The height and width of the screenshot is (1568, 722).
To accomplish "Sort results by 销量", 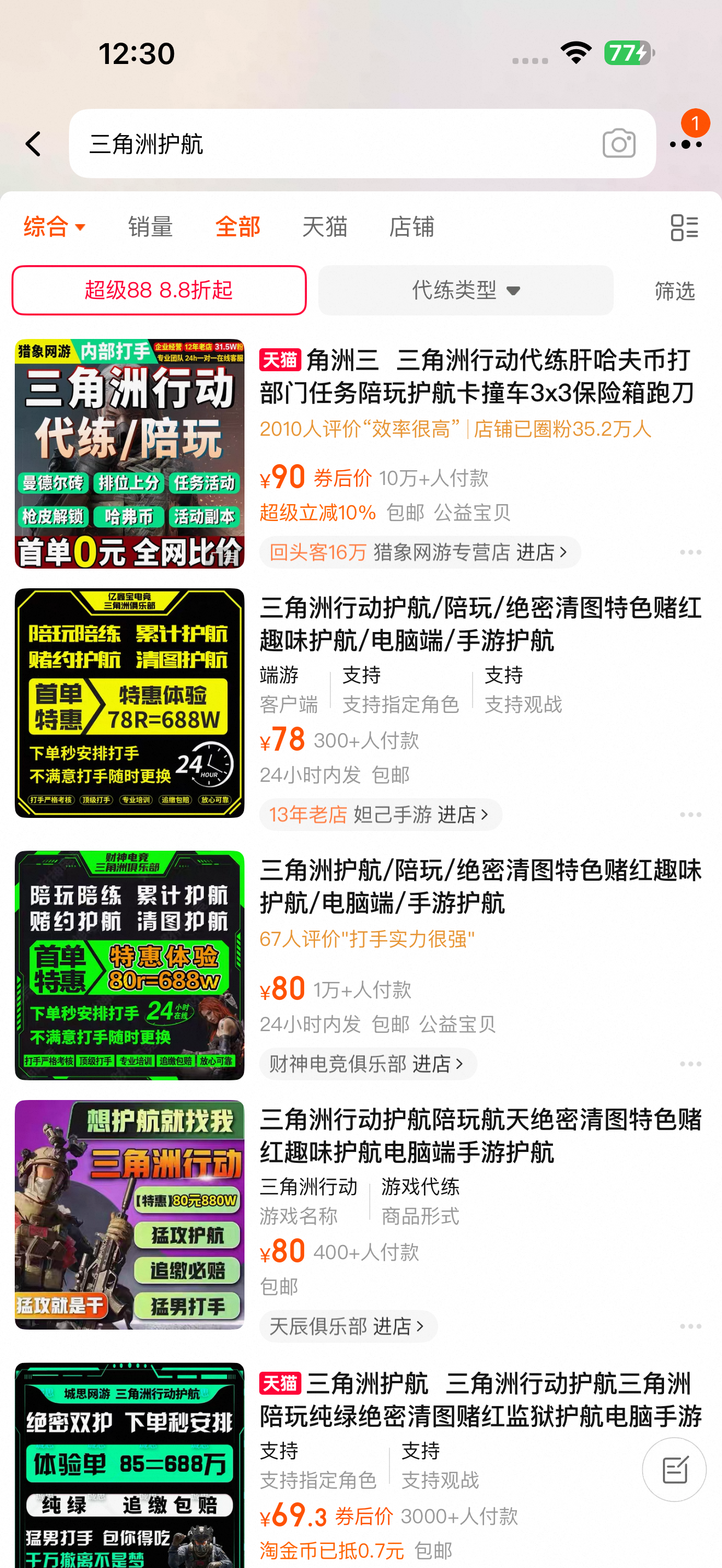I will [x=150, y=227].
